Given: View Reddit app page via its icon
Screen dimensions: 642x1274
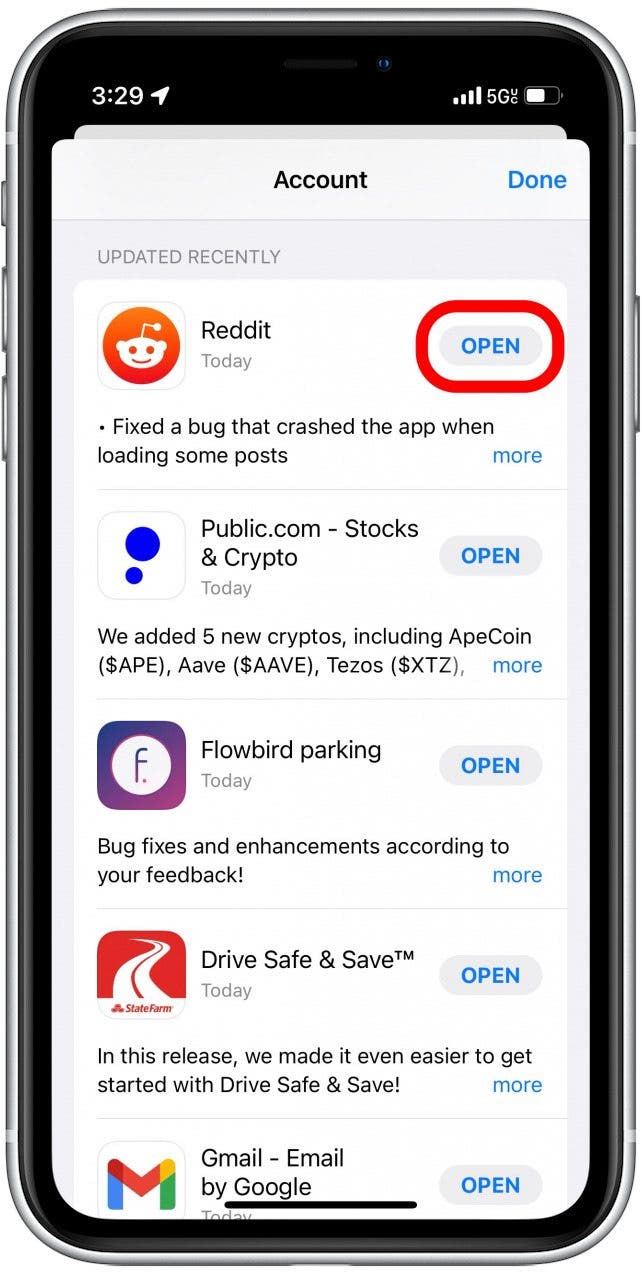Looking at the screenshot, I should tap(141, 346).
